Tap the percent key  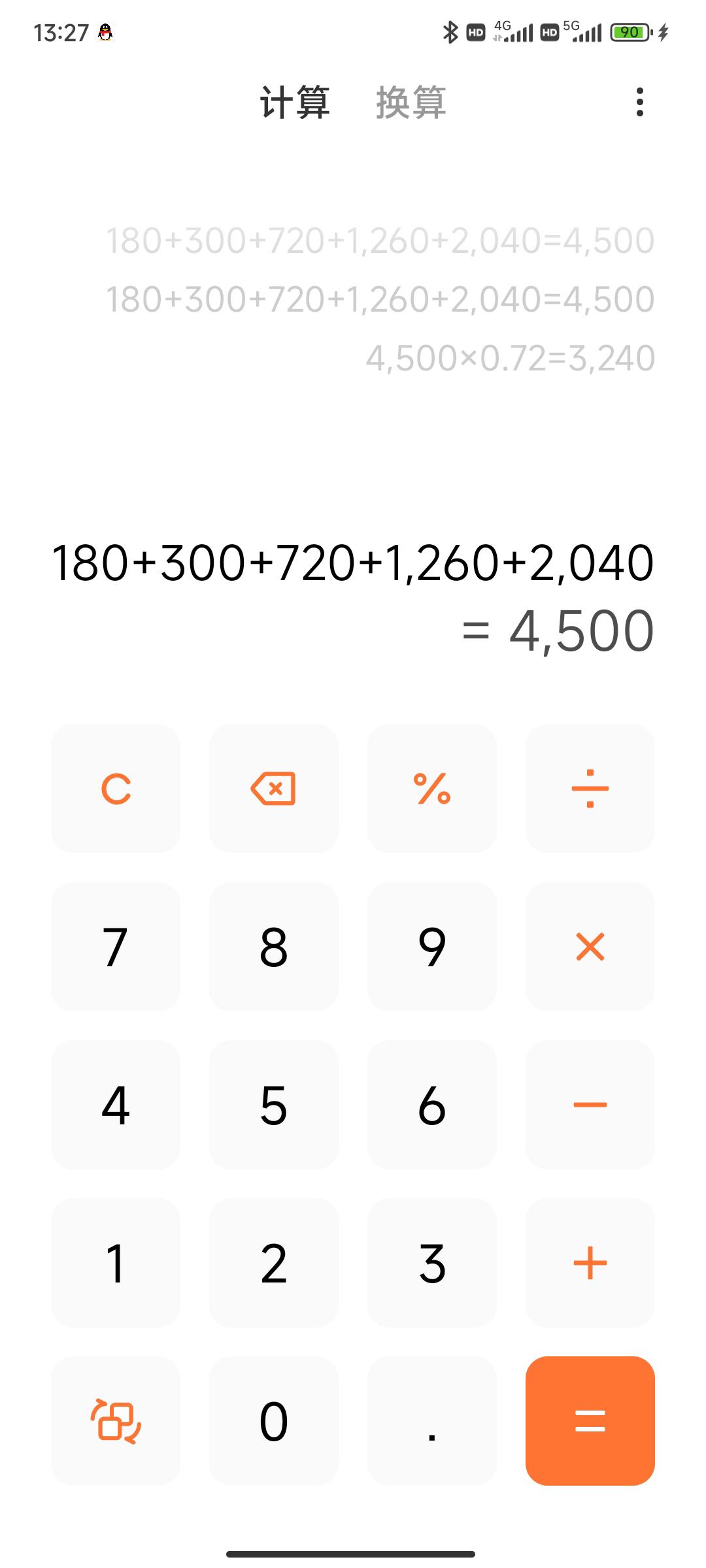click(432, 789)
